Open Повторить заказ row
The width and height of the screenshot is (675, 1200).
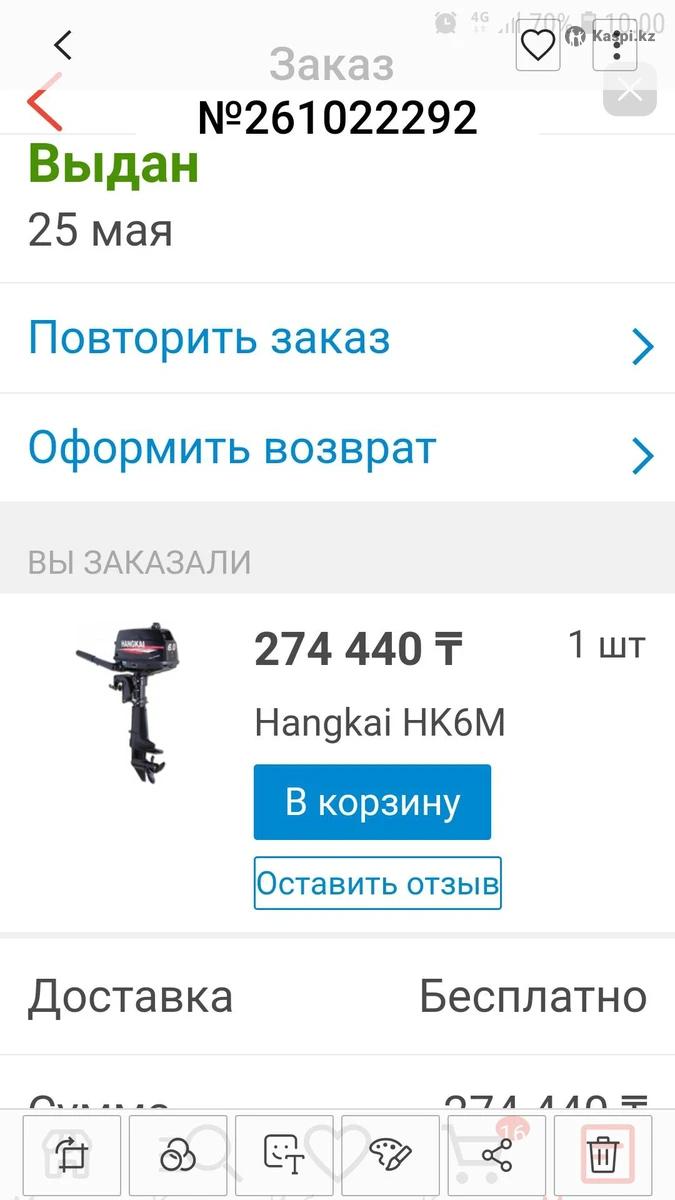coord(337,339)
